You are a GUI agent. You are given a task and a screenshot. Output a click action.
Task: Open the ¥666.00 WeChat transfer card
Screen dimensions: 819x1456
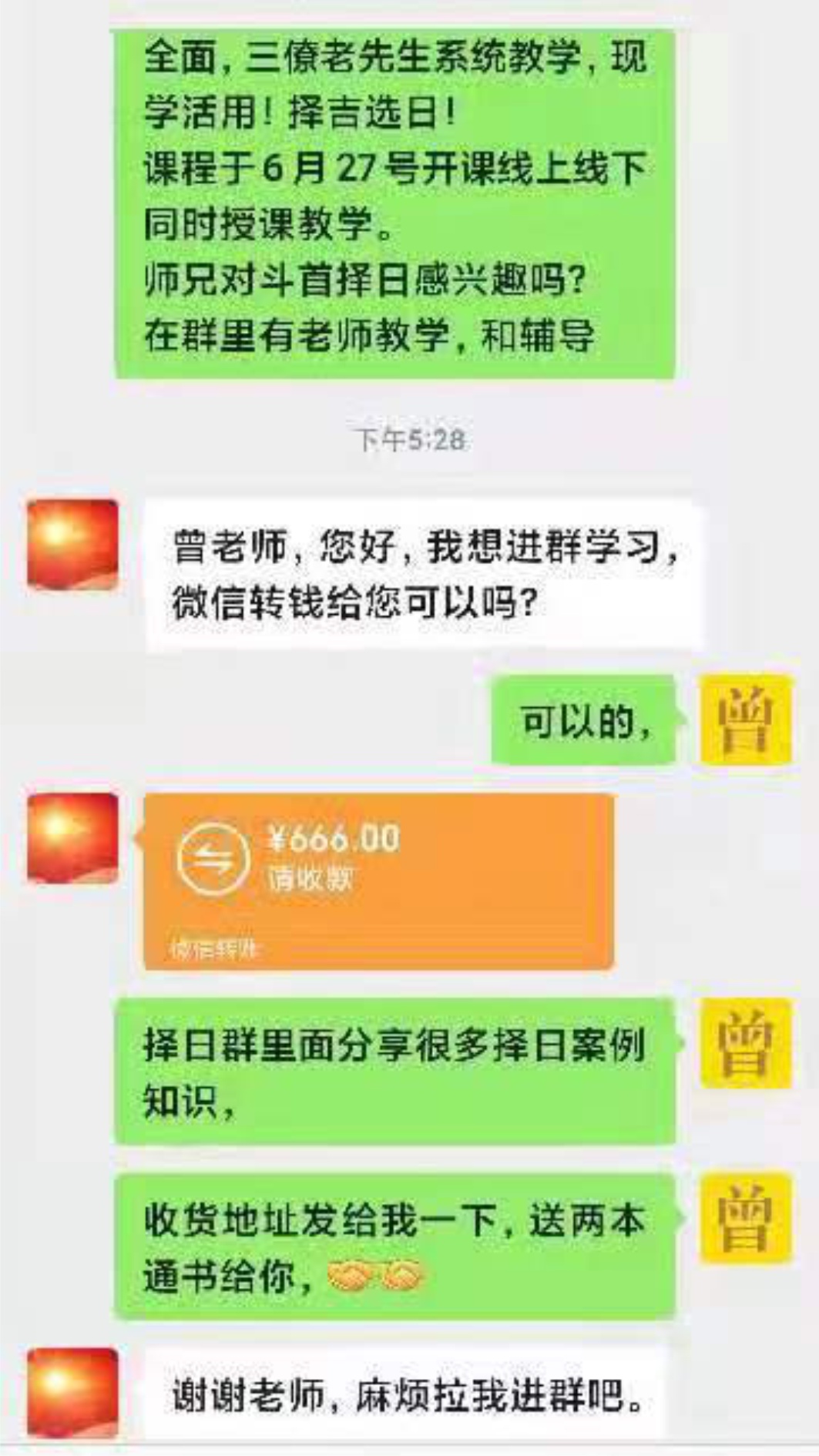pos(378,881)
